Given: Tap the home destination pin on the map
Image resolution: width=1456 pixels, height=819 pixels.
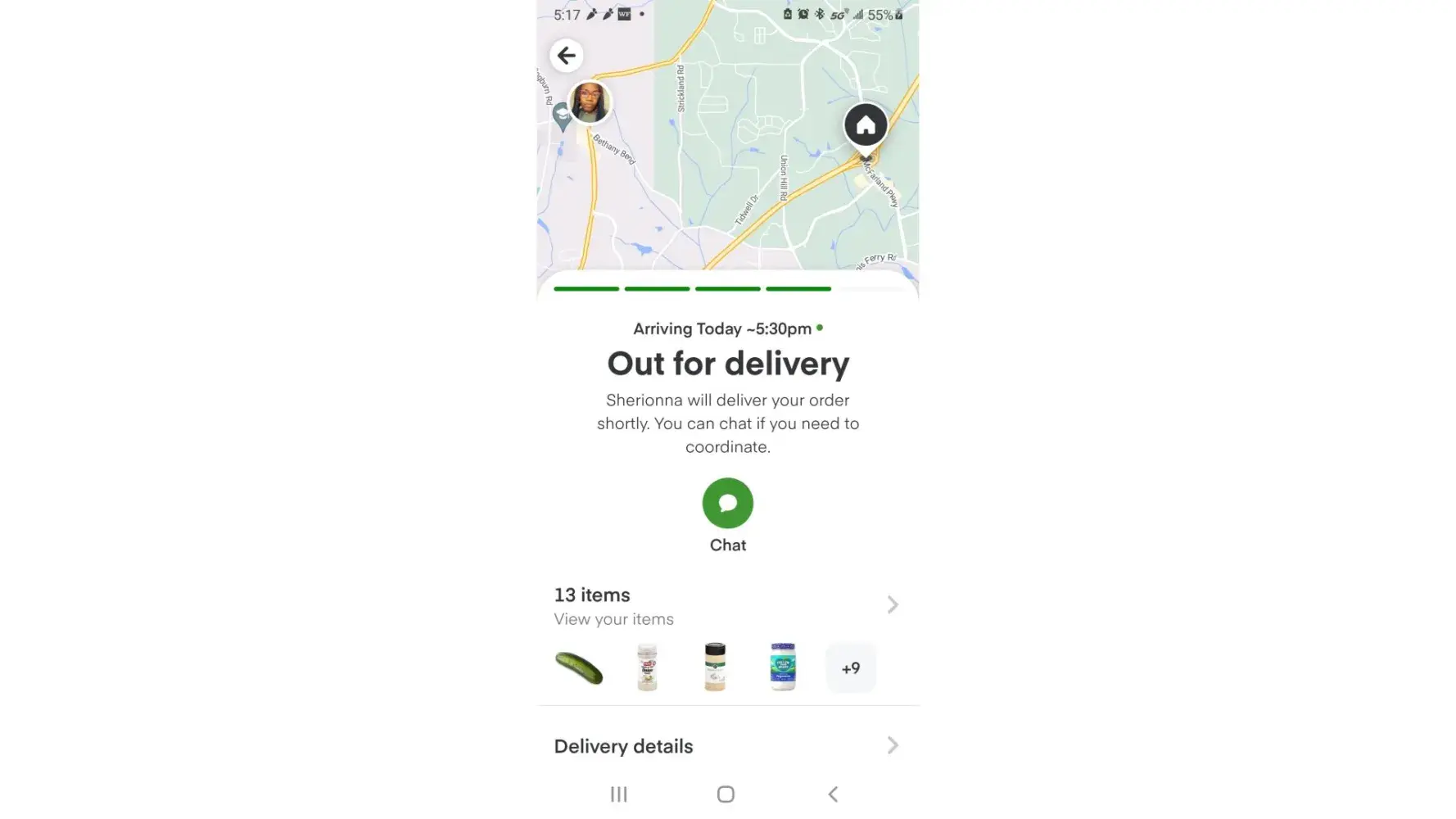Looking at the screenshot, I should 866,125.
